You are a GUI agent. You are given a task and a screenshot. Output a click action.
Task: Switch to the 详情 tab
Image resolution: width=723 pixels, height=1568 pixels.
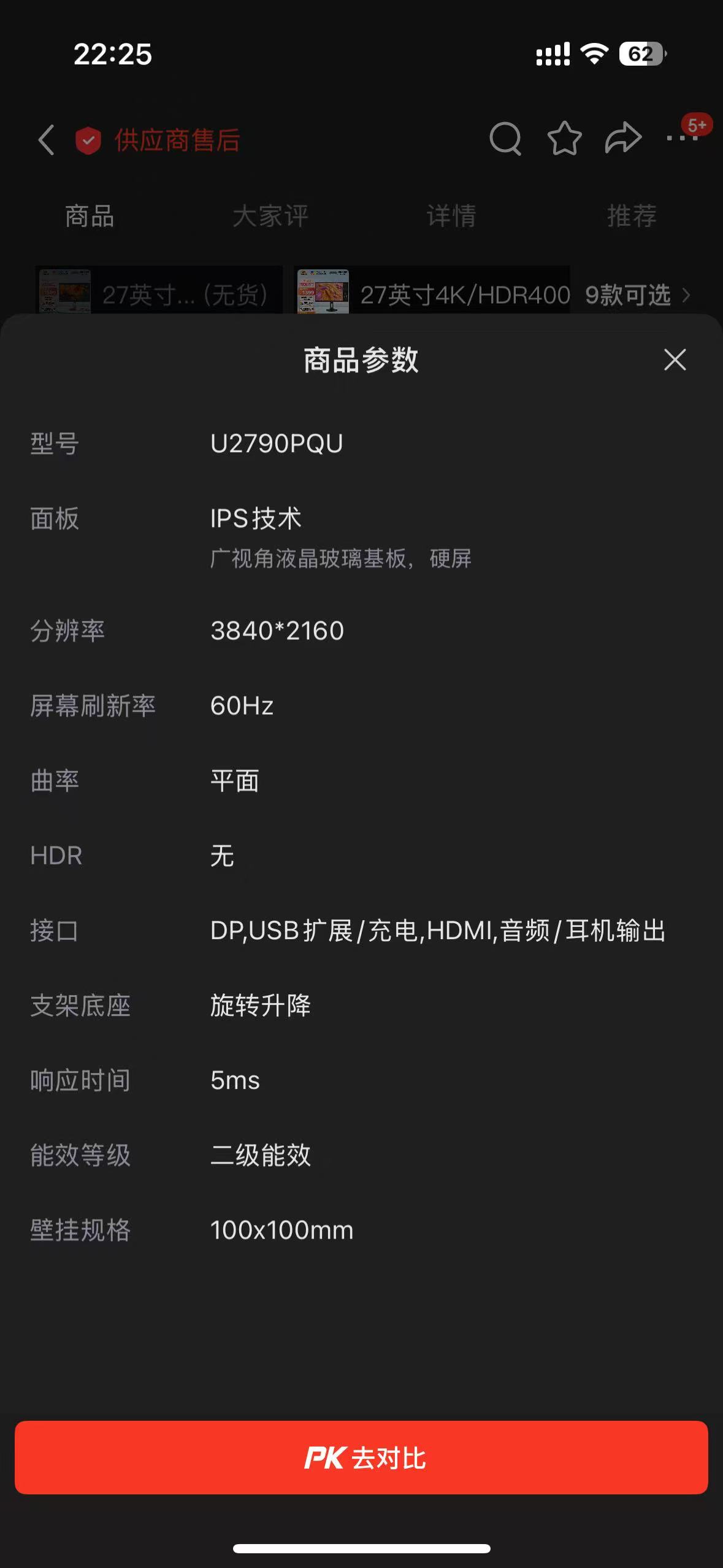click(451, 216)
